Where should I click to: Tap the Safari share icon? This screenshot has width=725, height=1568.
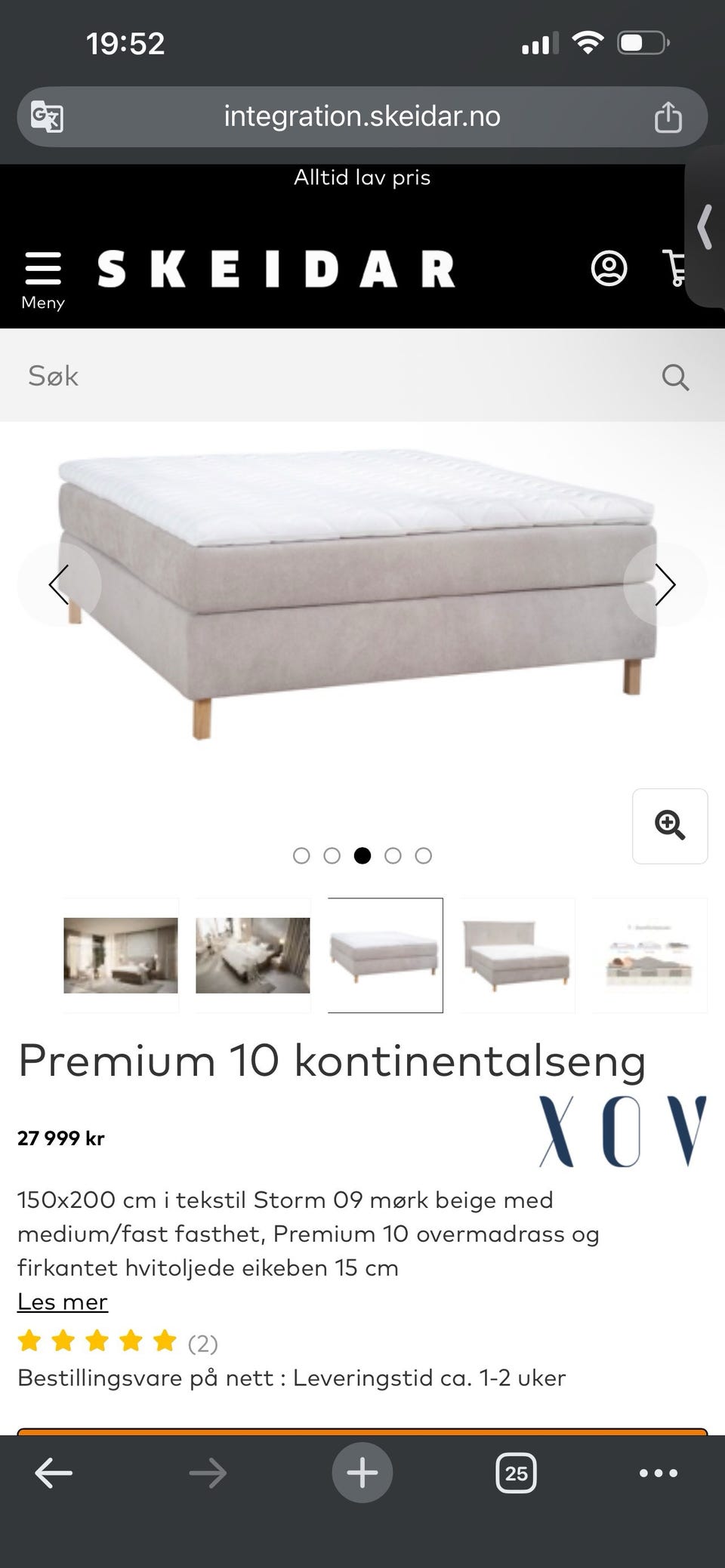click(x=668, y=116)
